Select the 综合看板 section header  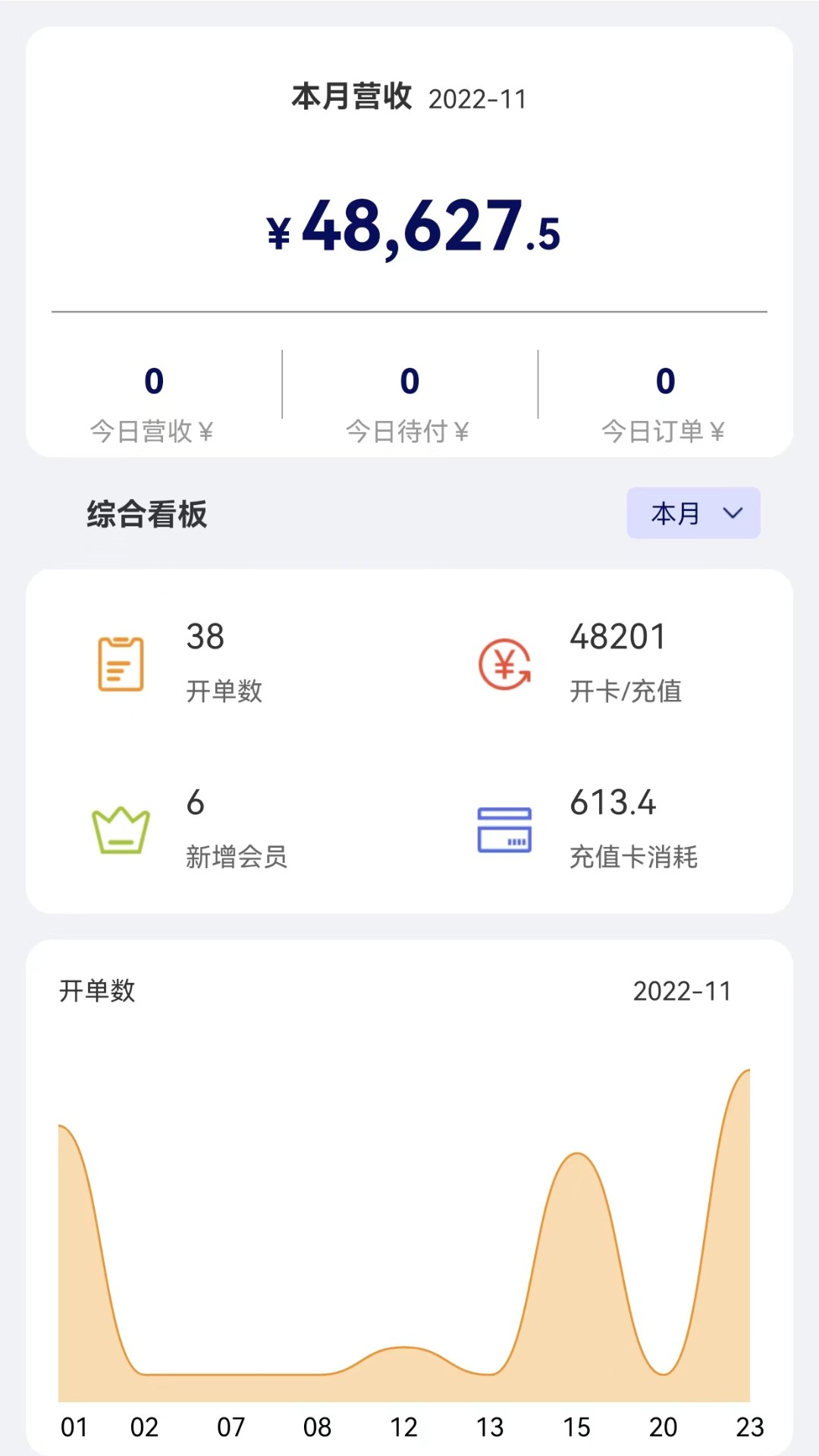(147, 516)
